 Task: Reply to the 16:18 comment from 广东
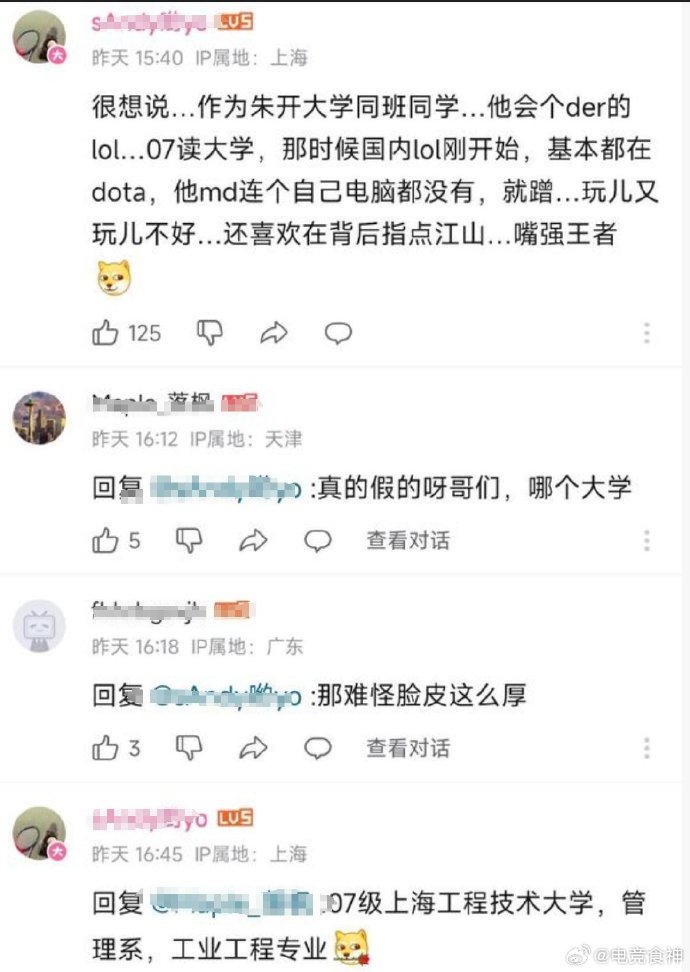click(x=318, y=747)
